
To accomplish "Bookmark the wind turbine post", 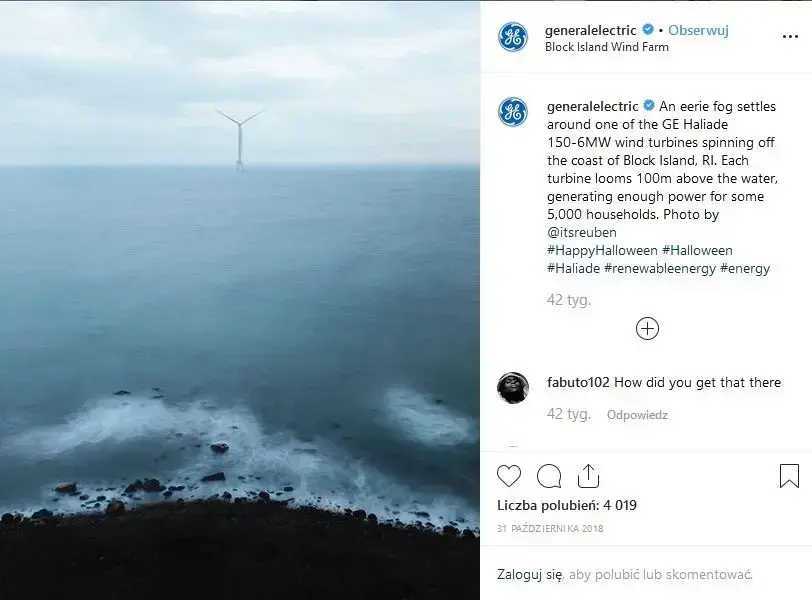I will 789,475.
